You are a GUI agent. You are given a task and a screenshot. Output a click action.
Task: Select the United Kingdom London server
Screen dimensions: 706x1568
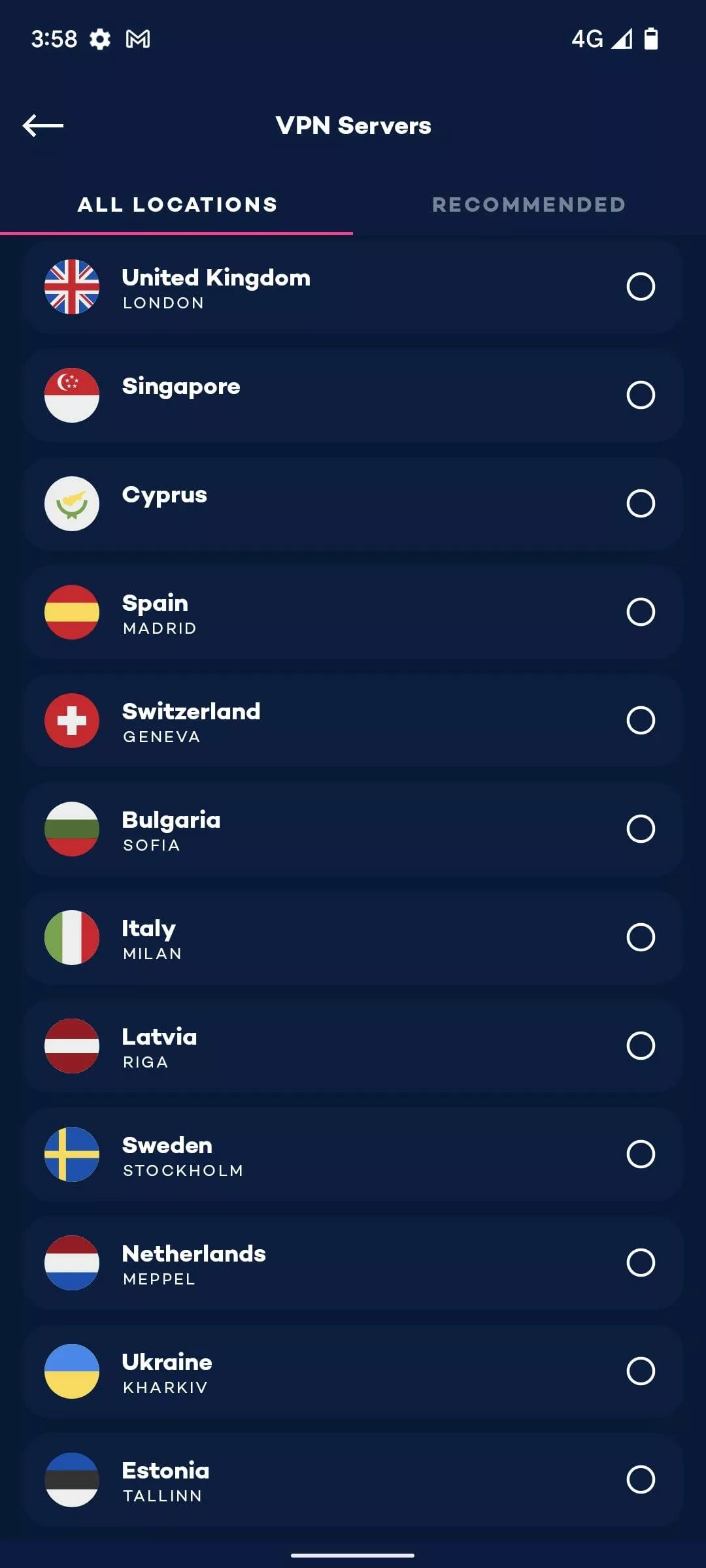[x=353, y=287]
